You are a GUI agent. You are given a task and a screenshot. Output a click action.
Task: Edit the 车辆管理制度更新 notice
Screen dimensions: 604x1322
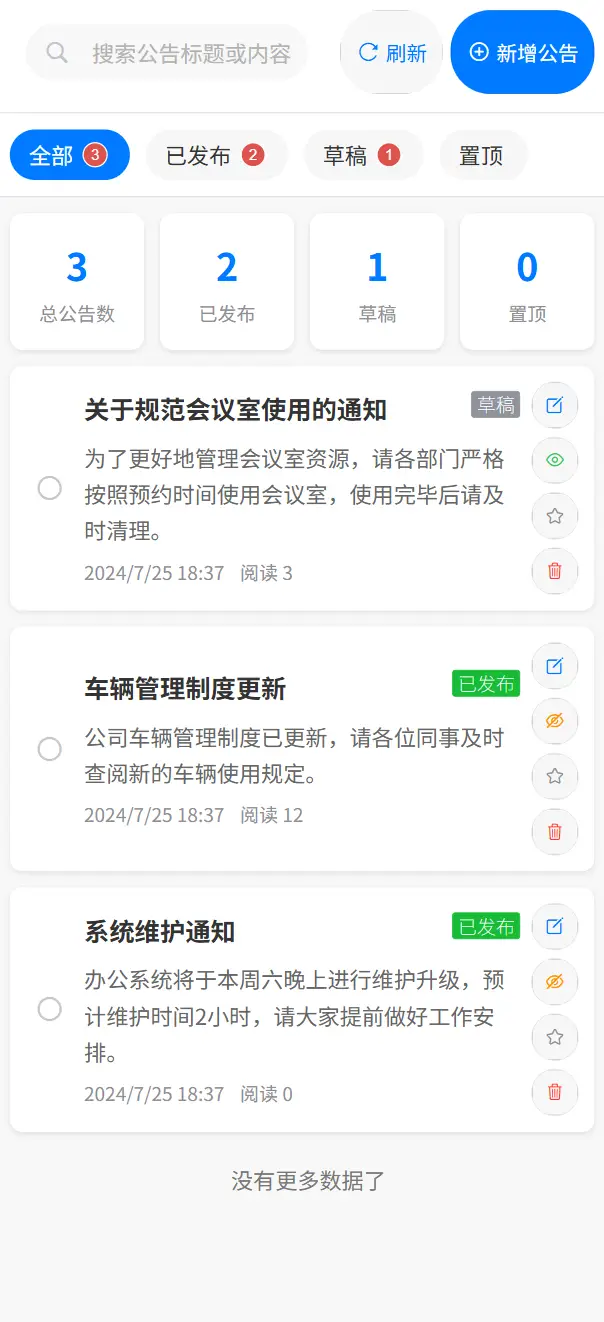(x=555, y=666)
